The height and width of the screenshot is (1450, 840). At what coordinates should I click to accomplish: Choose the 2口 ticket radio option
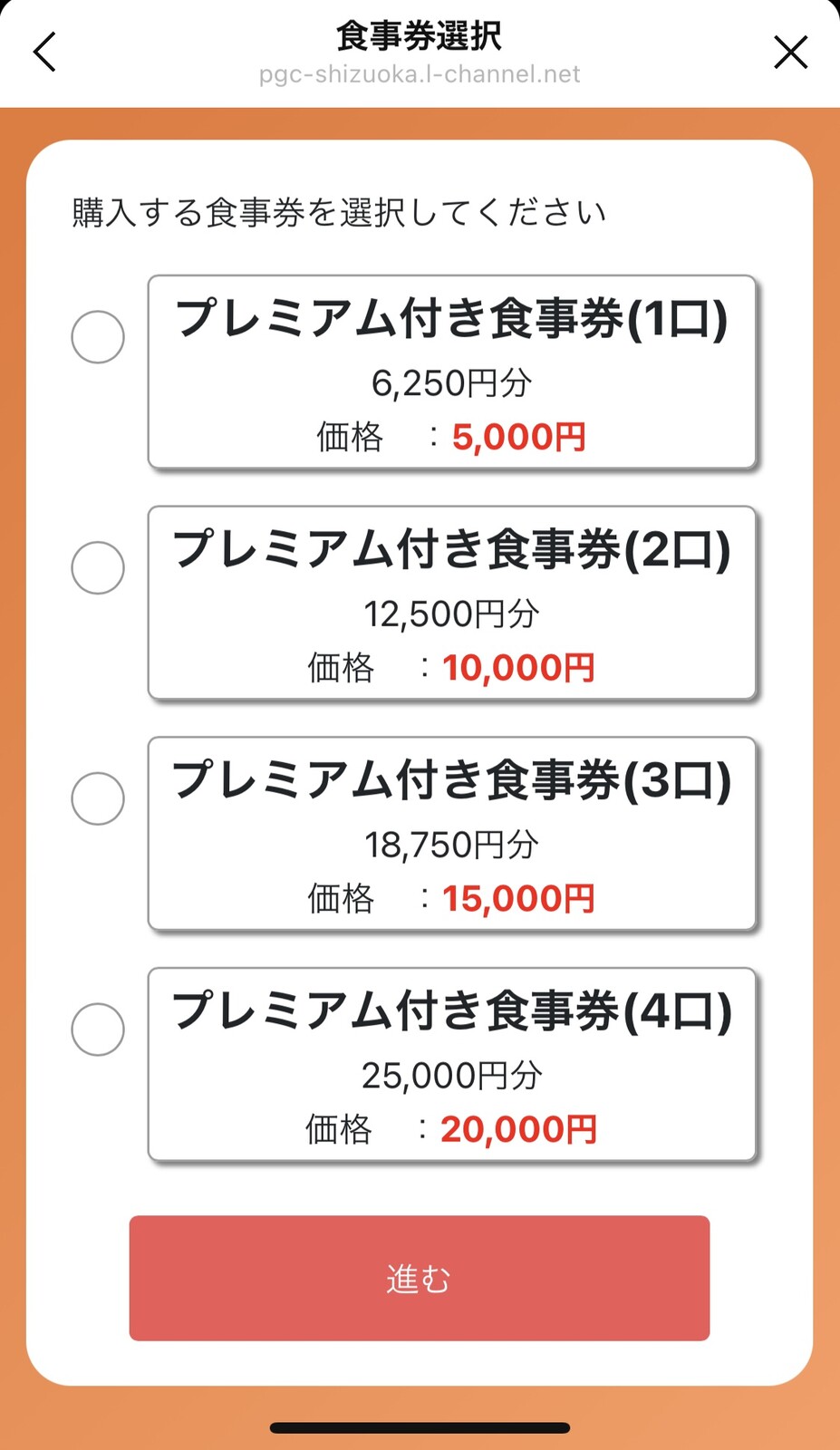point(98,568)
